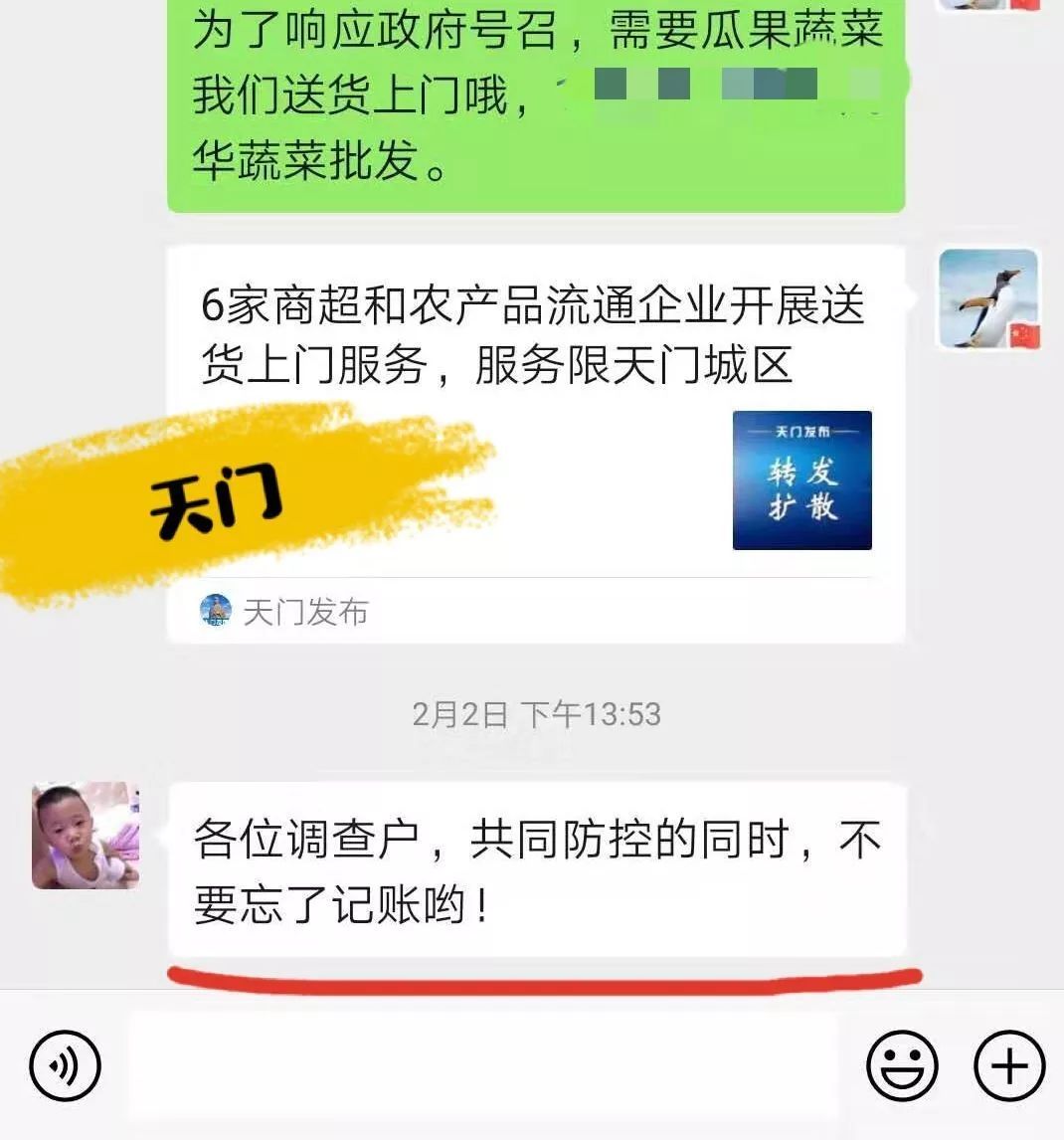View the penguin avatar's profile
Screen dimensions: 1064x1140
pos(987,298)
